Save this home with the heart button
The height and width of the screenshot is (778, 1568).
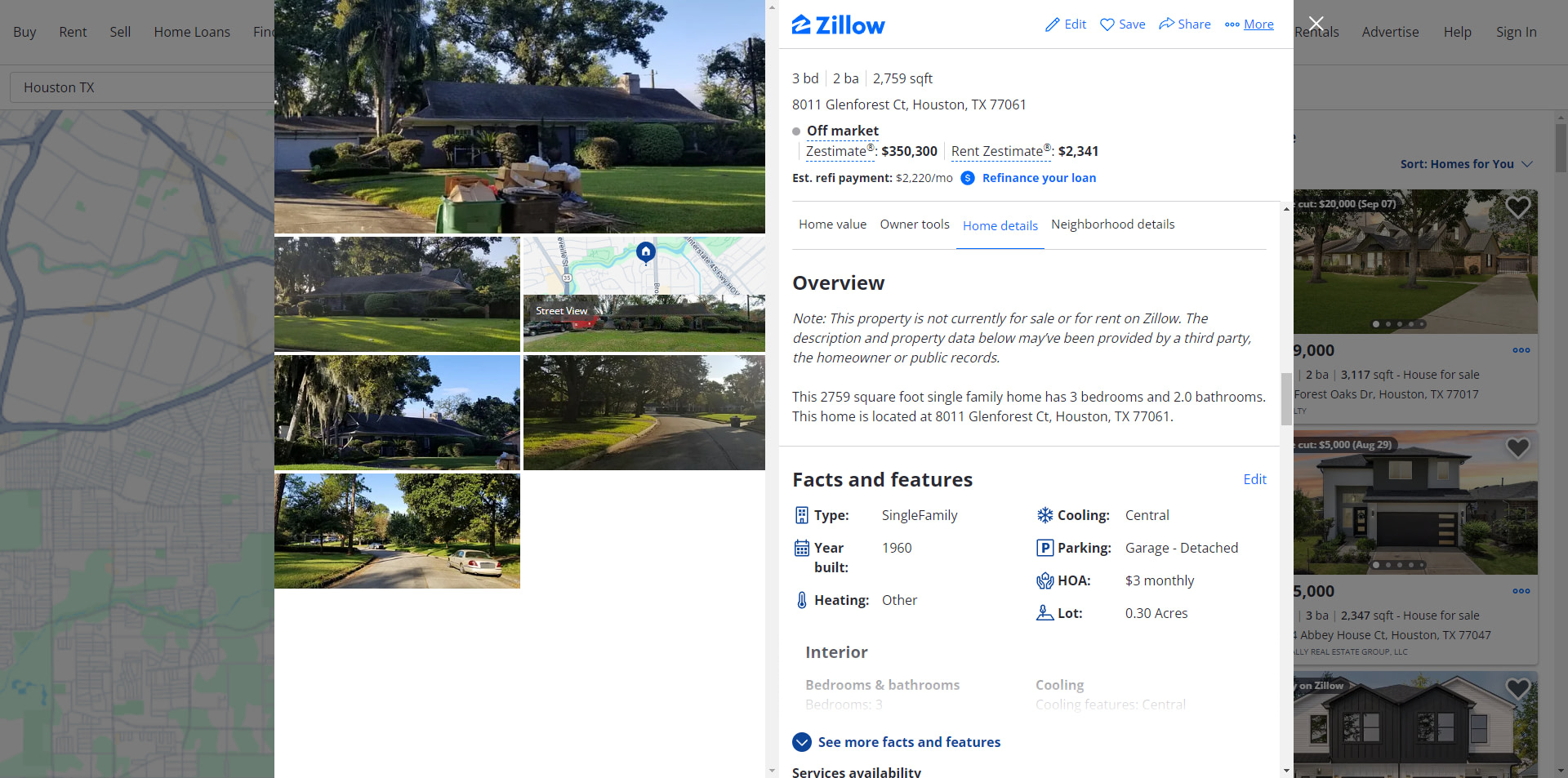point(1122,24)
